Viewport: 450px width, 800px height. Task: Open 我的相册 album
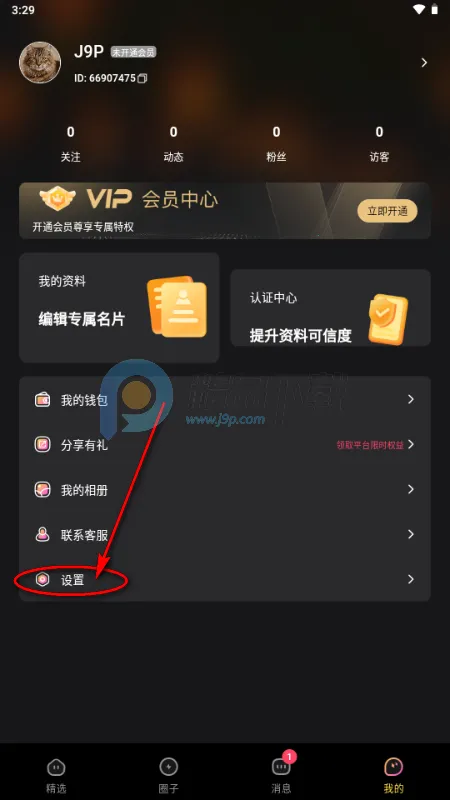[x=225, y=490]
